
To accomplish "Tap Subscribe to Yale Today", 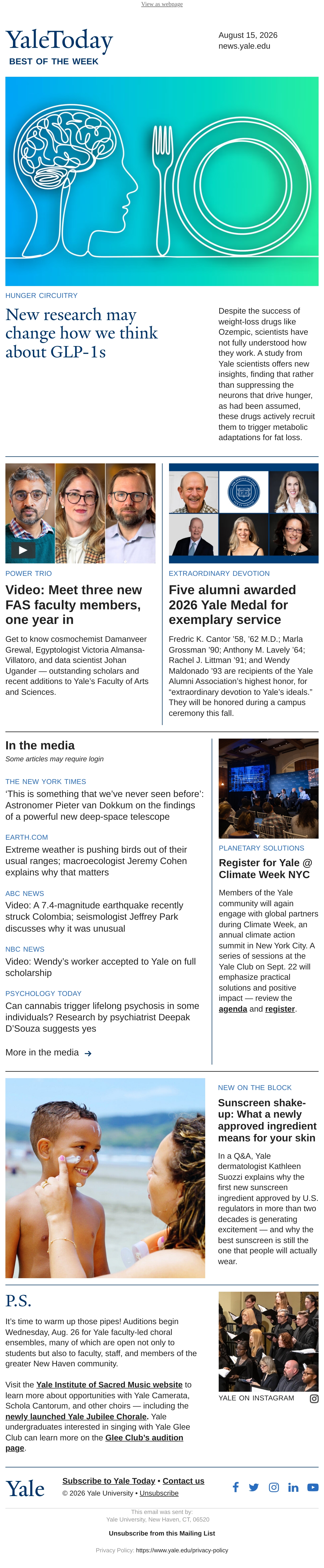I will pyautogui.click(x=109, y=1481).
